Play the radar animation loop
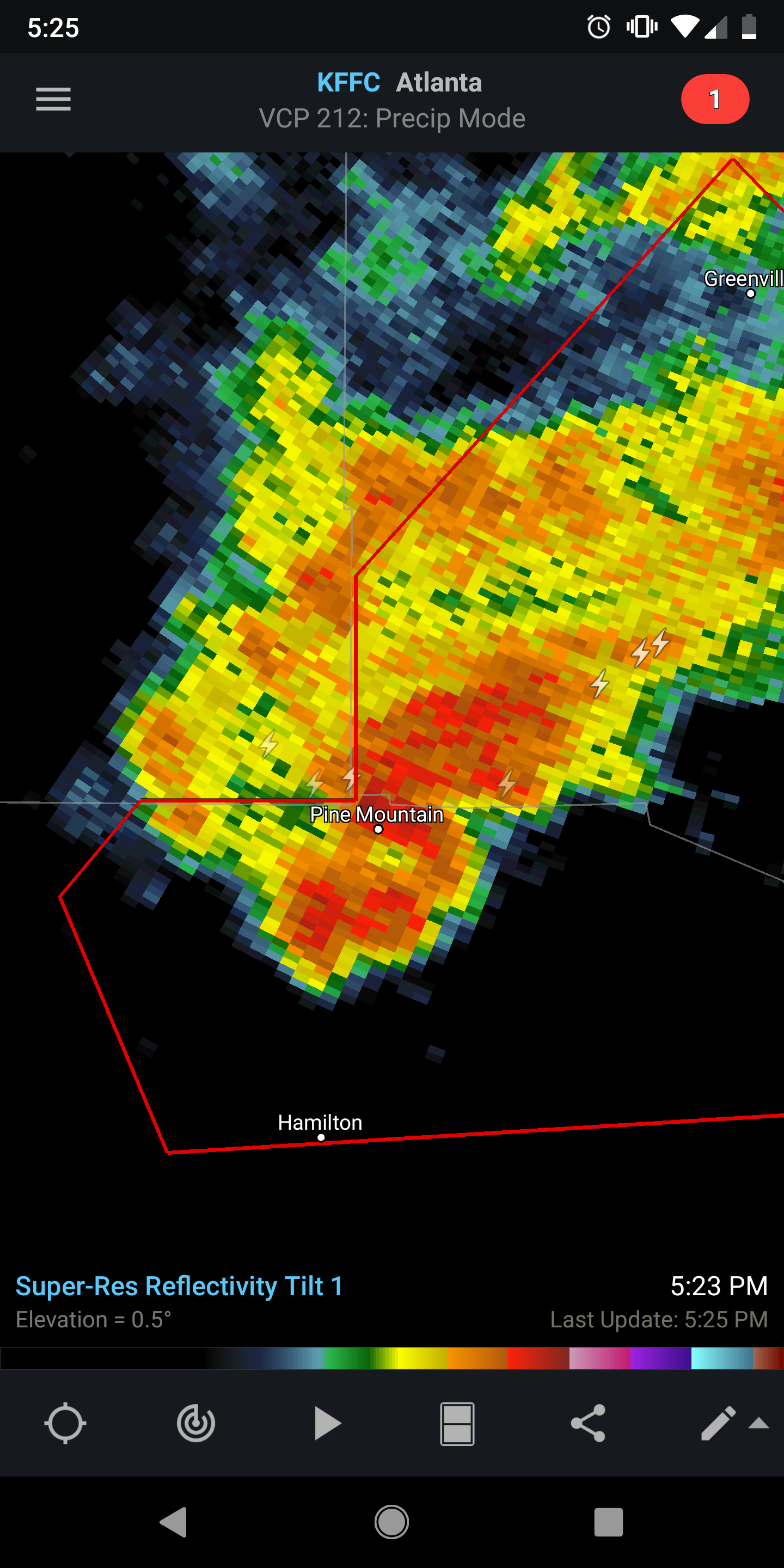 click(x=327, y=1423)
